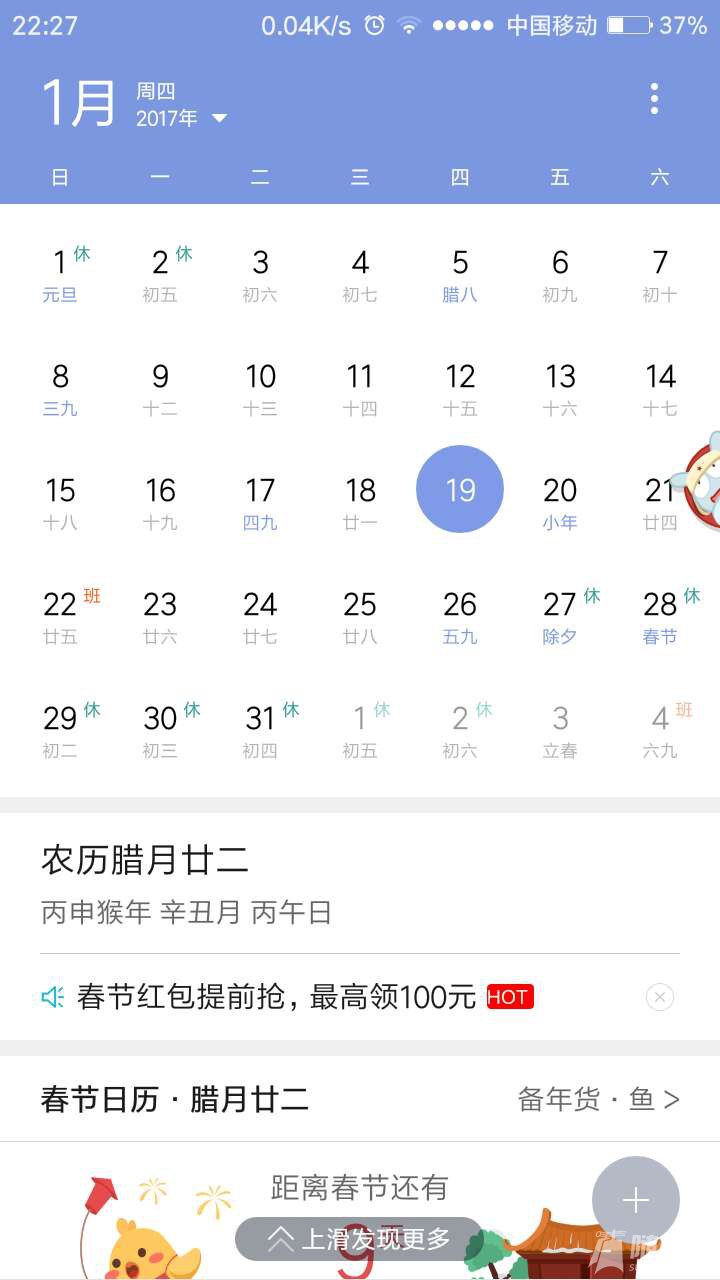720x1280 pixels.
Task: Select January 28 春节
Action: coord(660,616)
